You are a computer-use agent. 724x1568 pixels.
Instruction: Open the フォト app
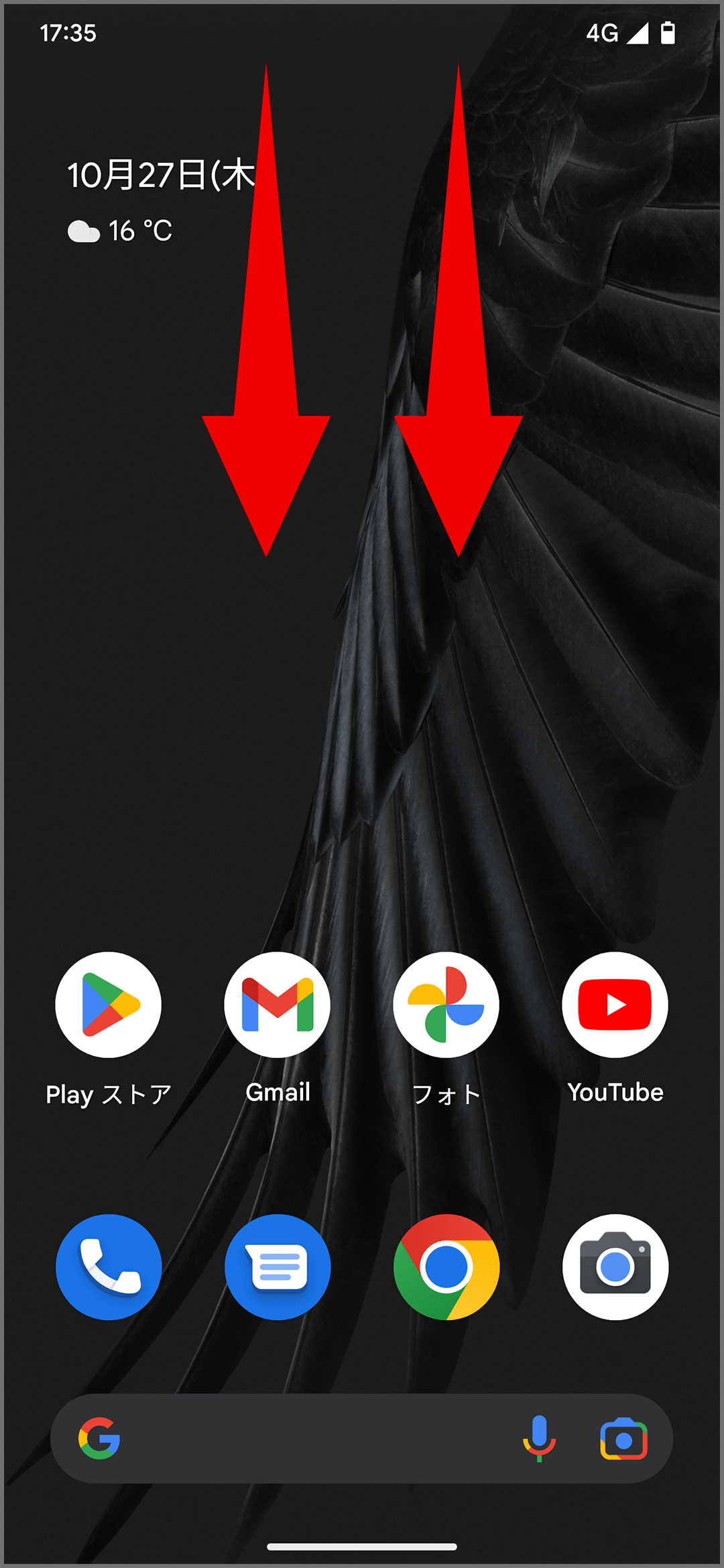446,1005
